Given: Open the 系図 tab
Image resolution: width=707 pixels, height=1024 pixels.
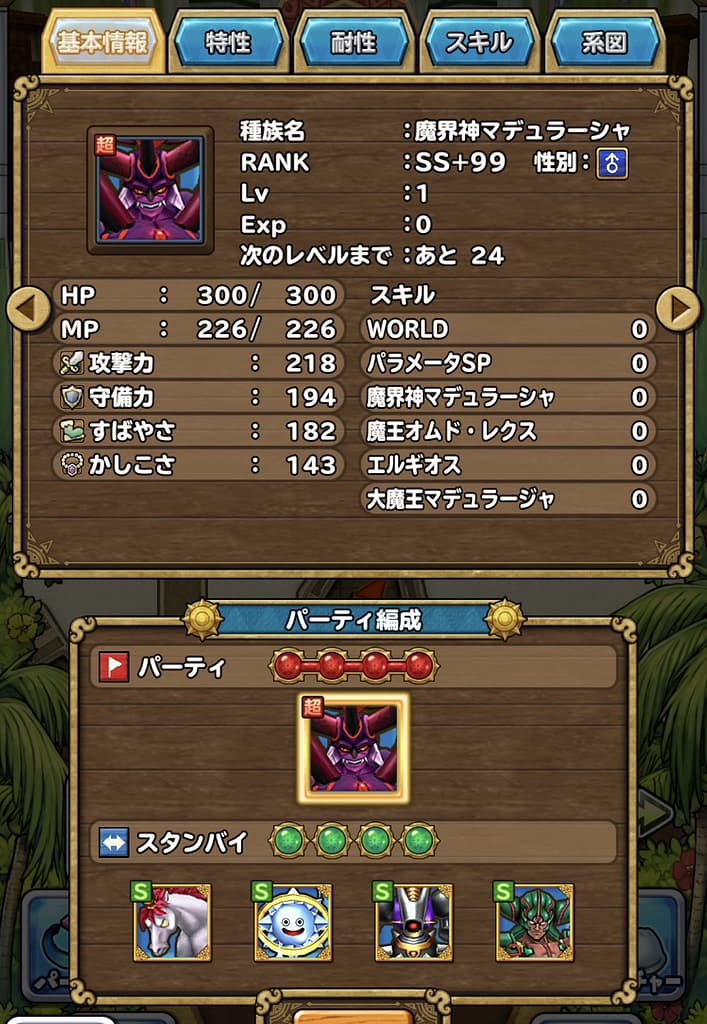Looking at the screenshot, I should point(604,42).
